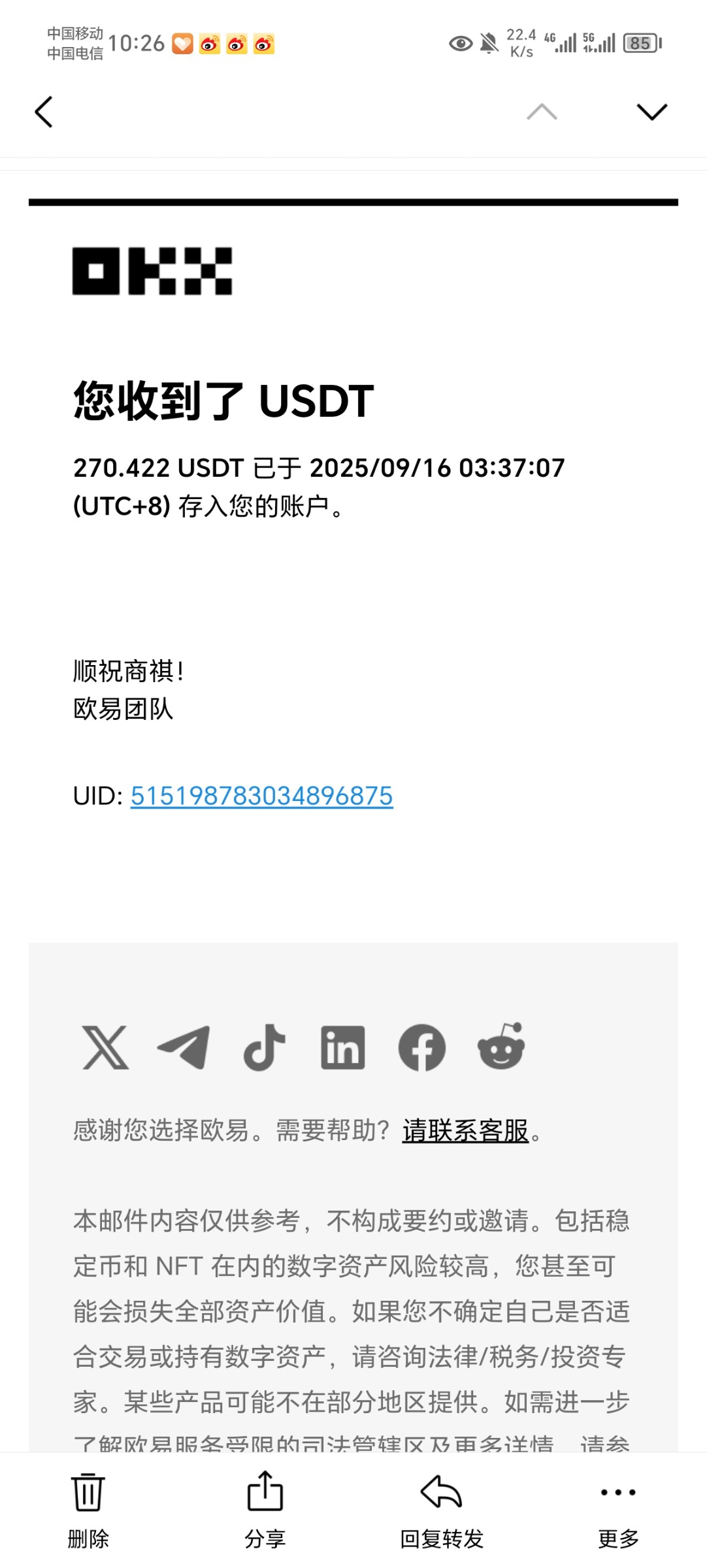Viewport: 707px width, 1568px height.
Task: Open OKX's X (Twitter) page
Action: pyautogui.click(x=106, y=1047)
